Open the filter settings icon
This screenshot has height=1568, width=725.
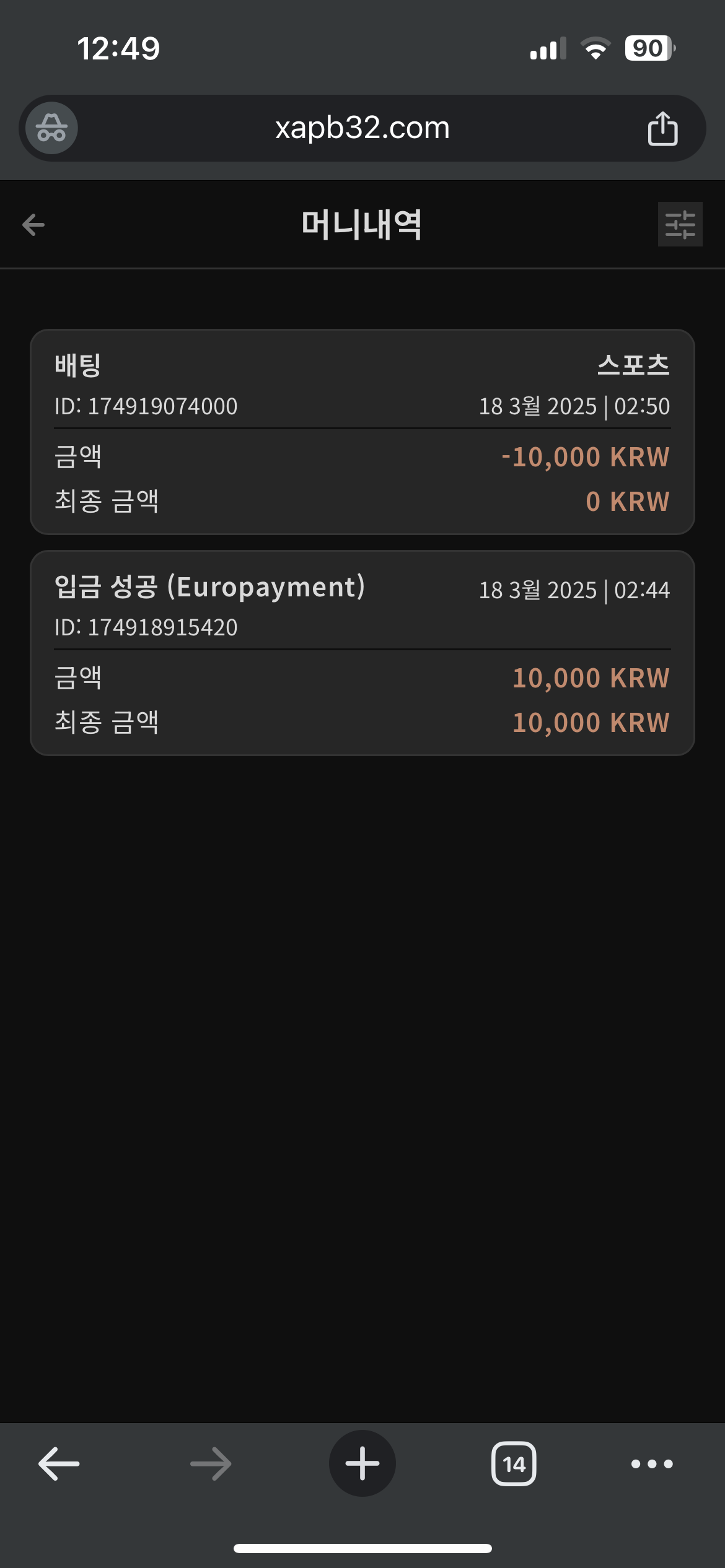pos(680,225)
